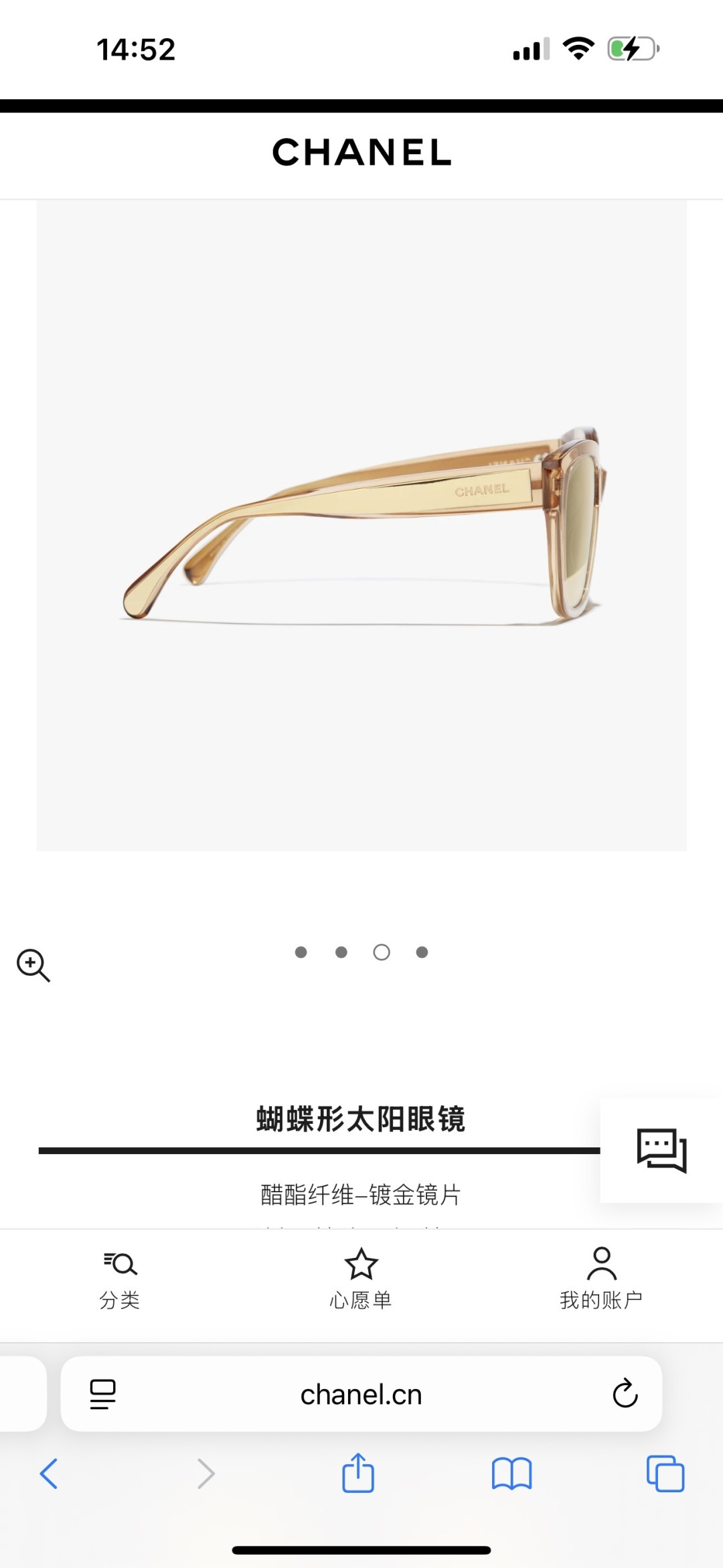Jump to the first image dot
This screenshot has height=1568, width=723.
coord(301,952)
